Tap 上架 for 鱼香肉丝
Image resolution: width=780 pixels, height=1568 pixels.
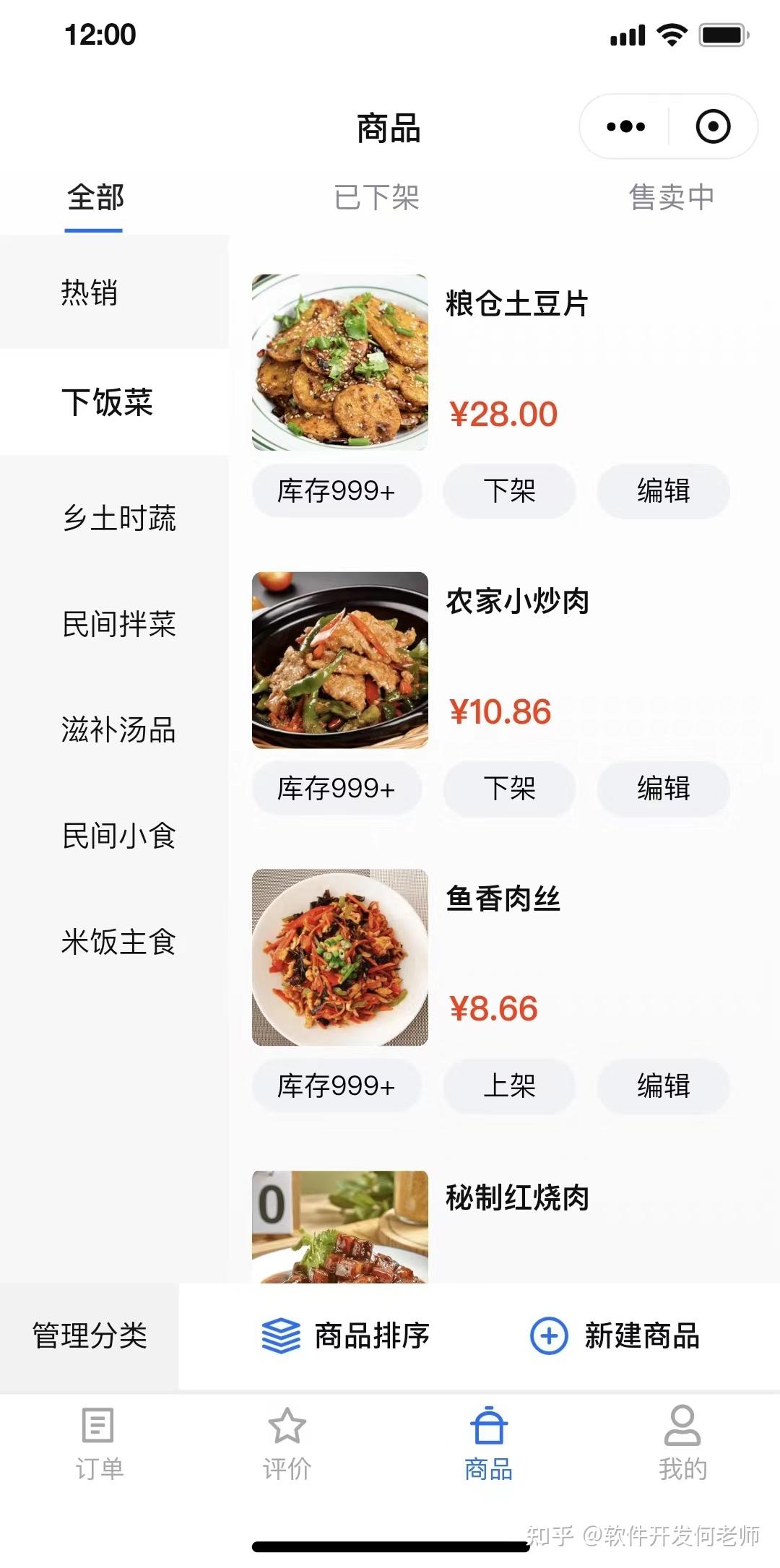click(x=509, y=1086)
